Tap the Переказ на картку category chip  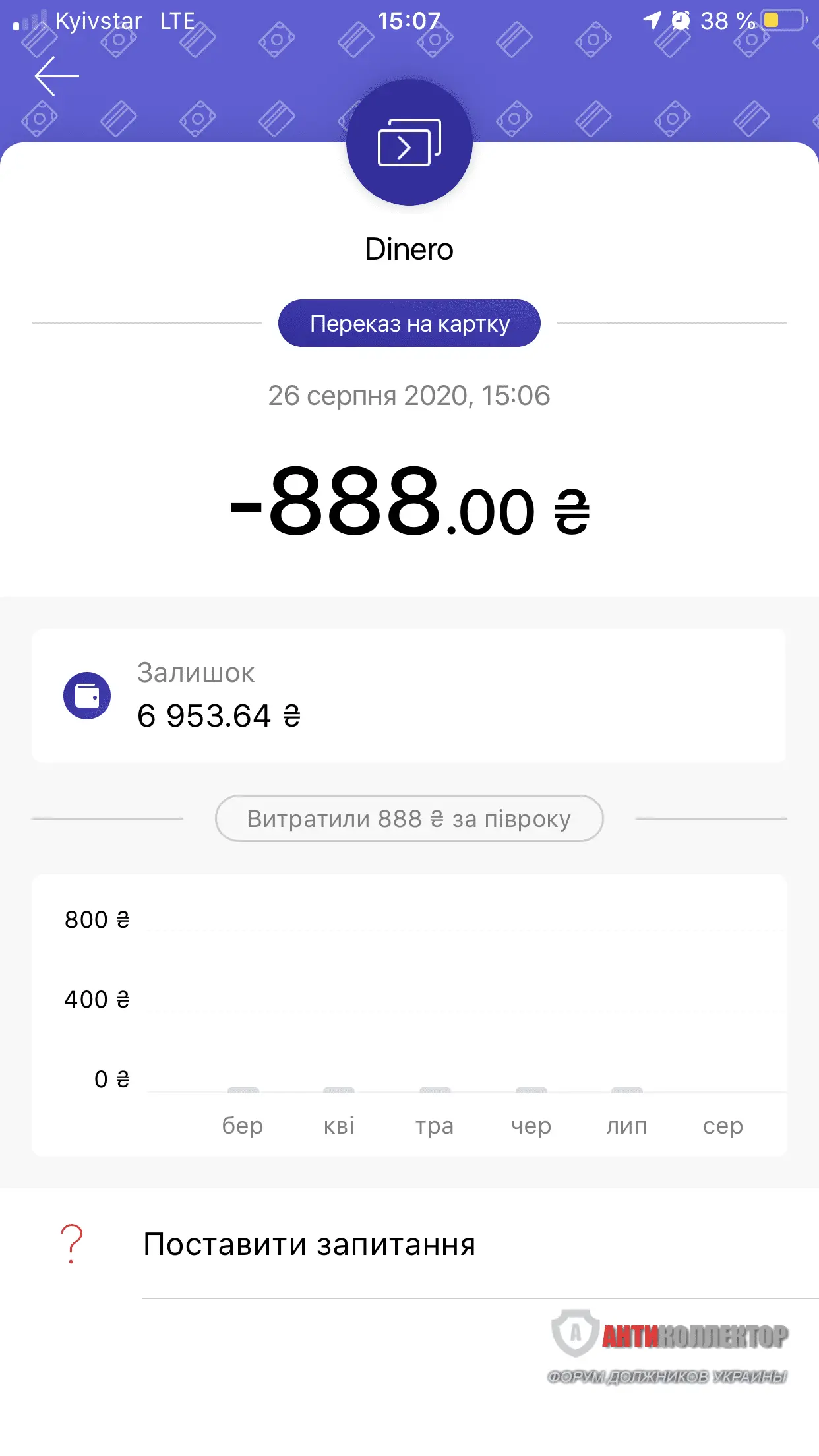[x=409, y=324]
